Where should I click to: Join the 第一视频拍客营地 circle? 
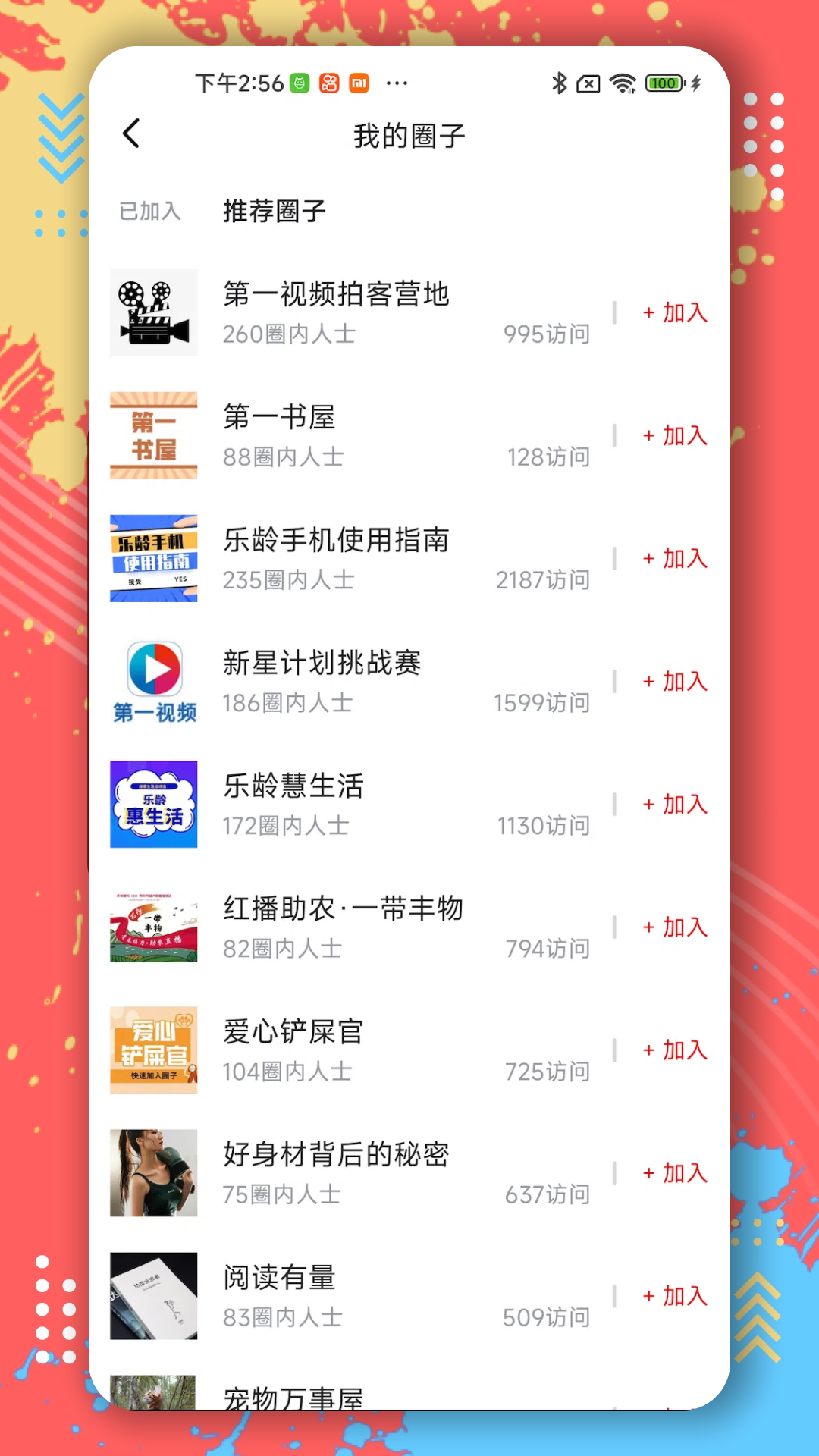[x=674, y=312]
